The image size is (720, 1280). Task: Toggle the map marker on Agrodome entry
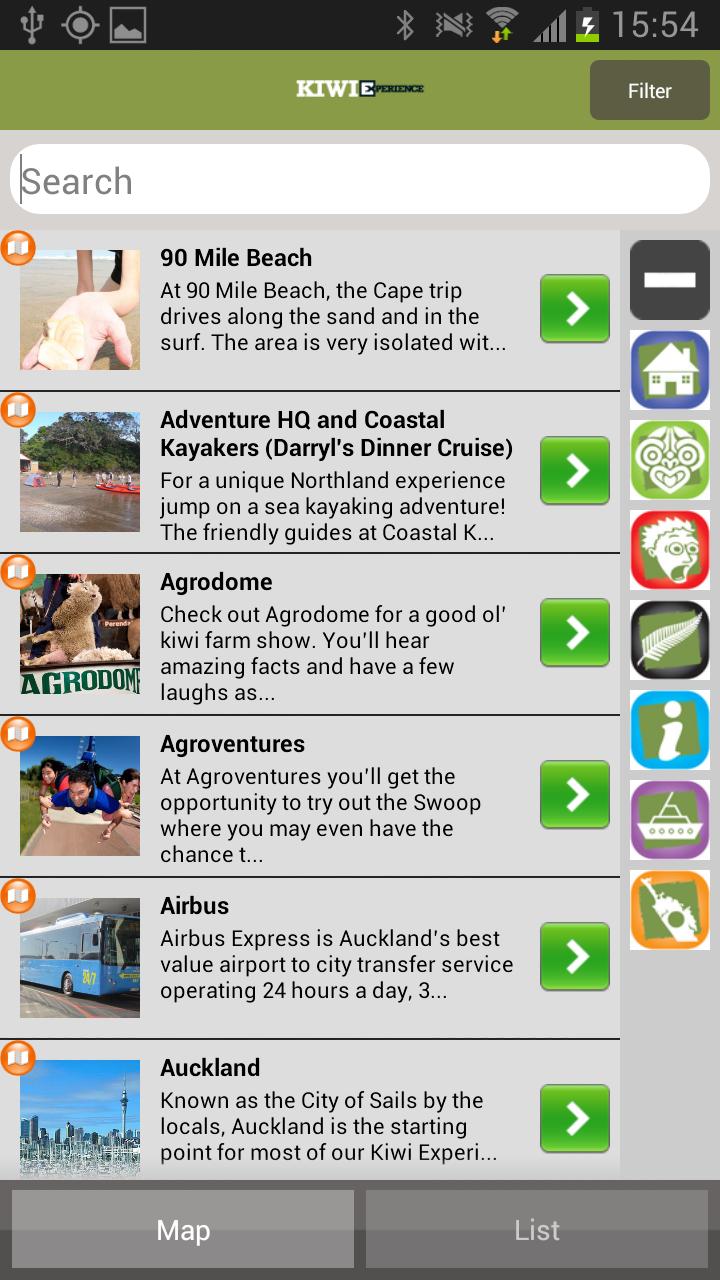tap(17, 571)
